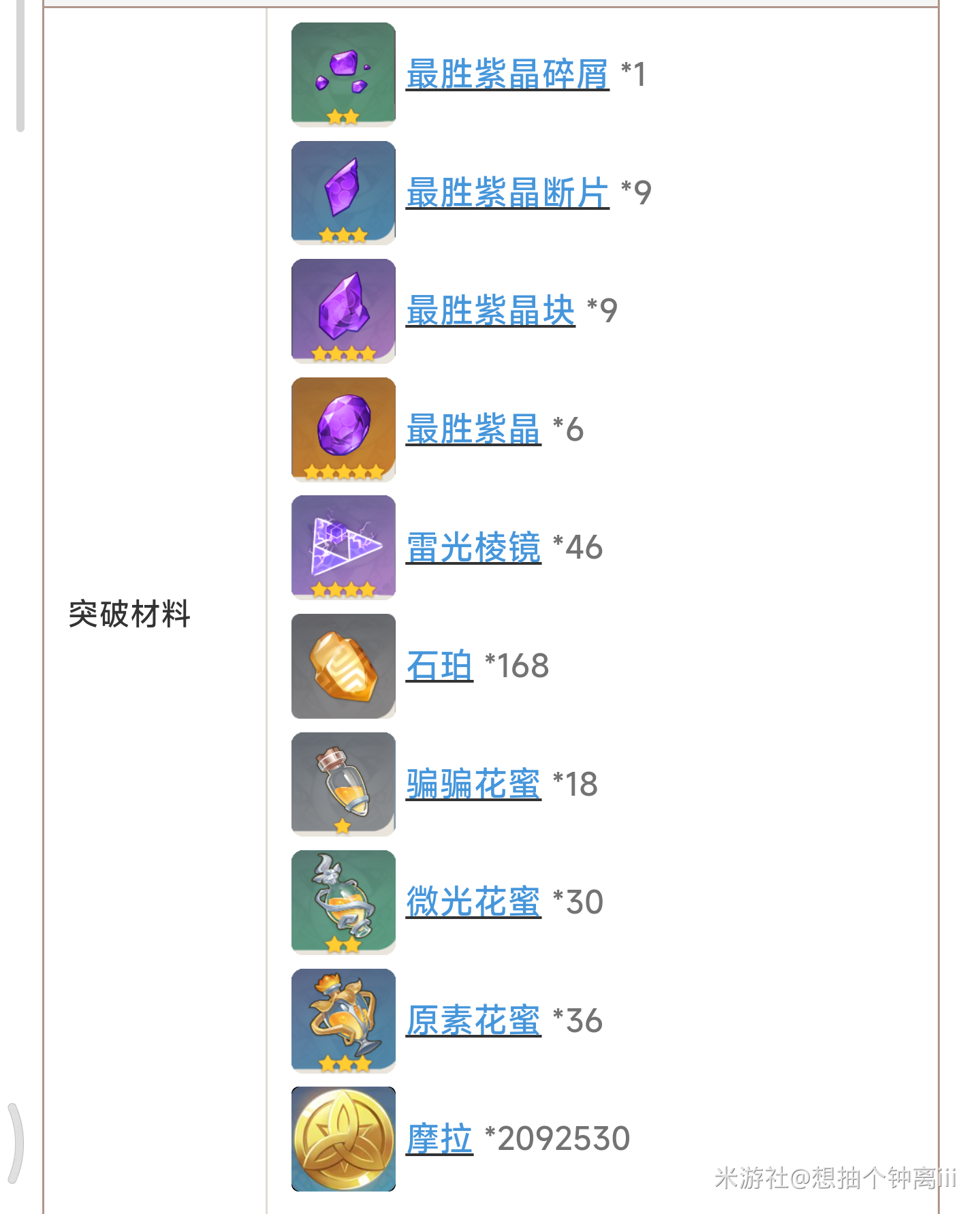Open the 最胜紫晶碎屑 link
Image resolution: width=980 pixels, height=1214 pixels.
(x=507, y=74)
